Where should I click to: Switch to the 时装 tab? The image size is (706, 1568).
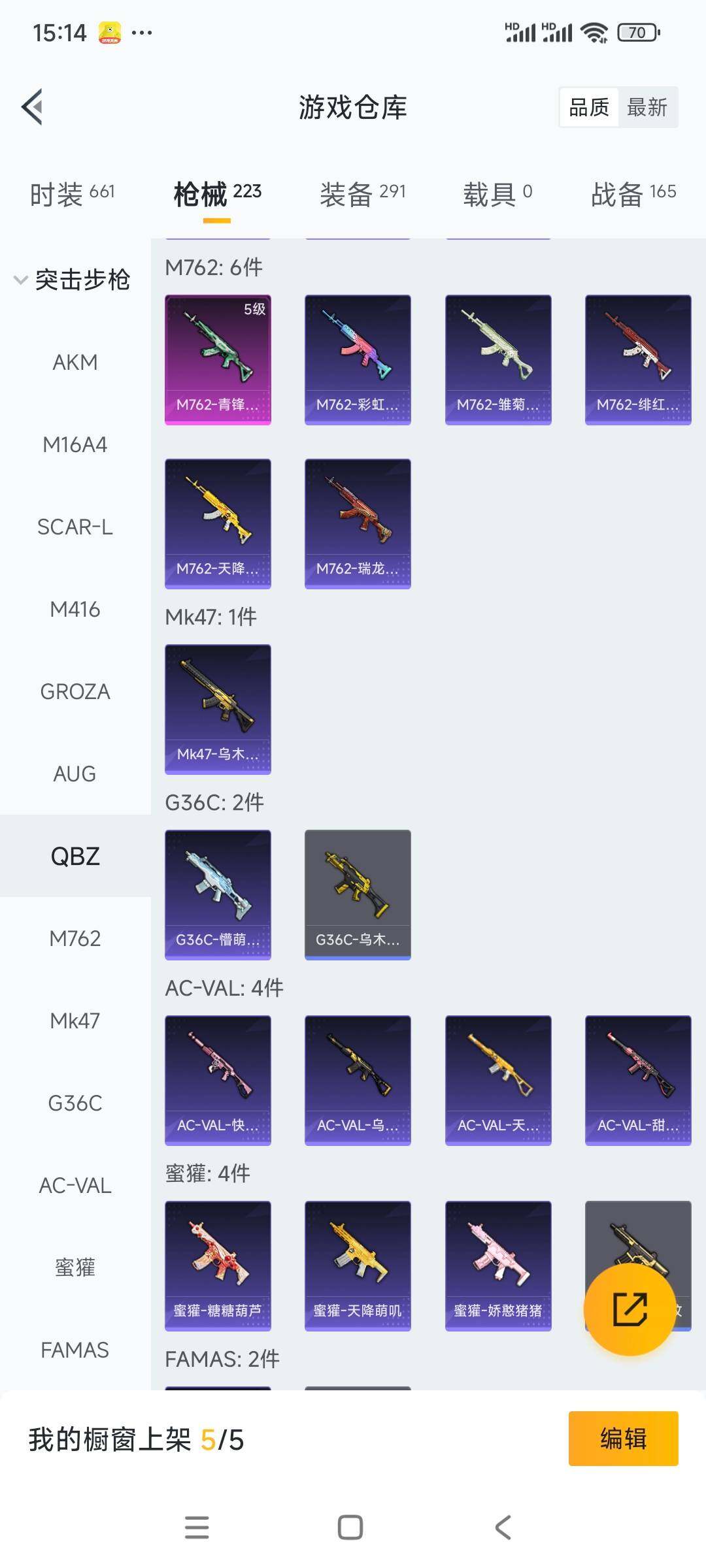point(72,194)
